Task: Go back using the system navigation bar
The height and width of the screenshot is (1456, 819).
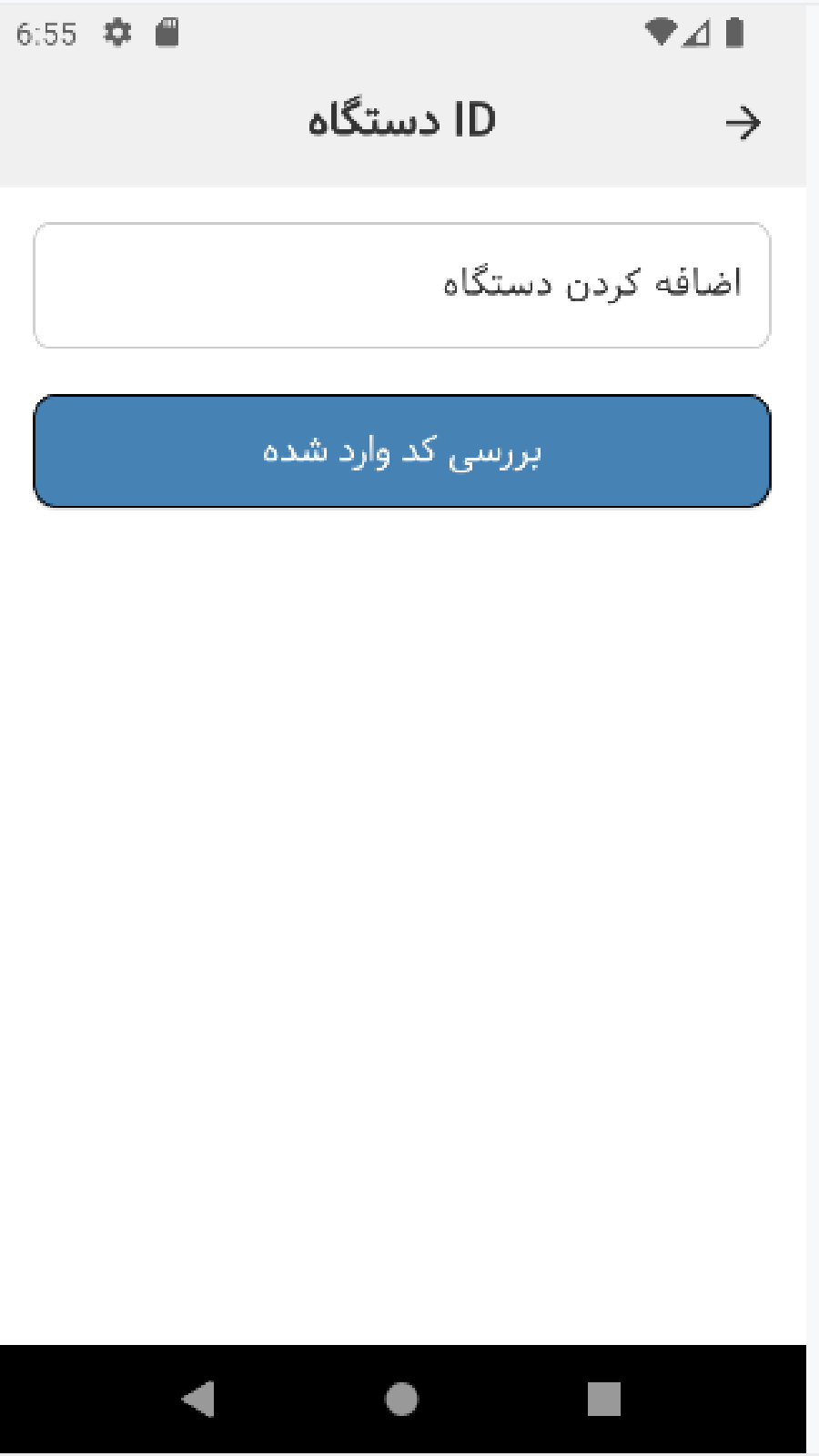Action: [198, 1399]
